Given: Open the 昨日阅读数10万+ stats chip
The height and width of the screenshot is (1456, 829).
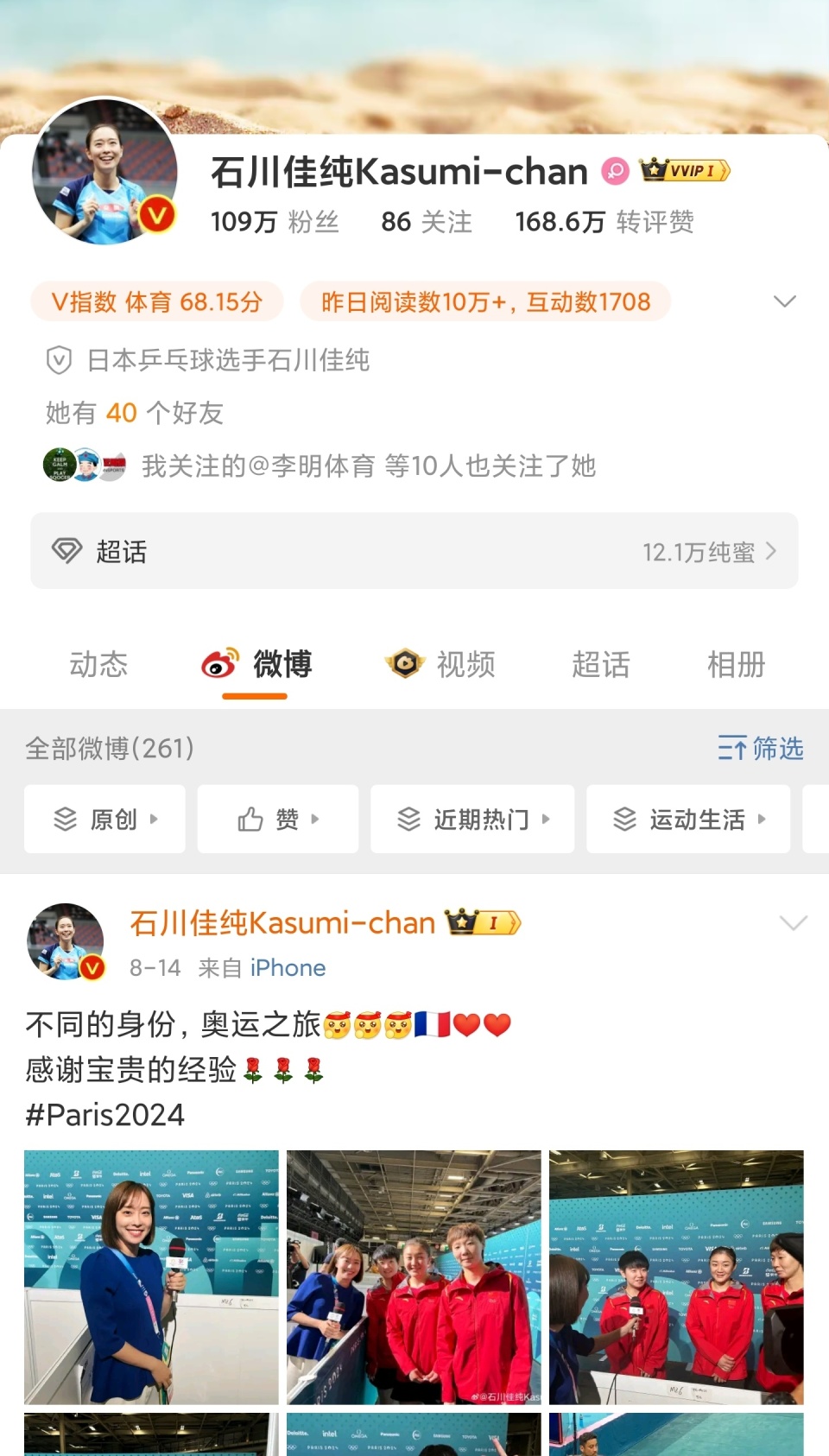Looking at the screenshot, I should coord(485,301).
